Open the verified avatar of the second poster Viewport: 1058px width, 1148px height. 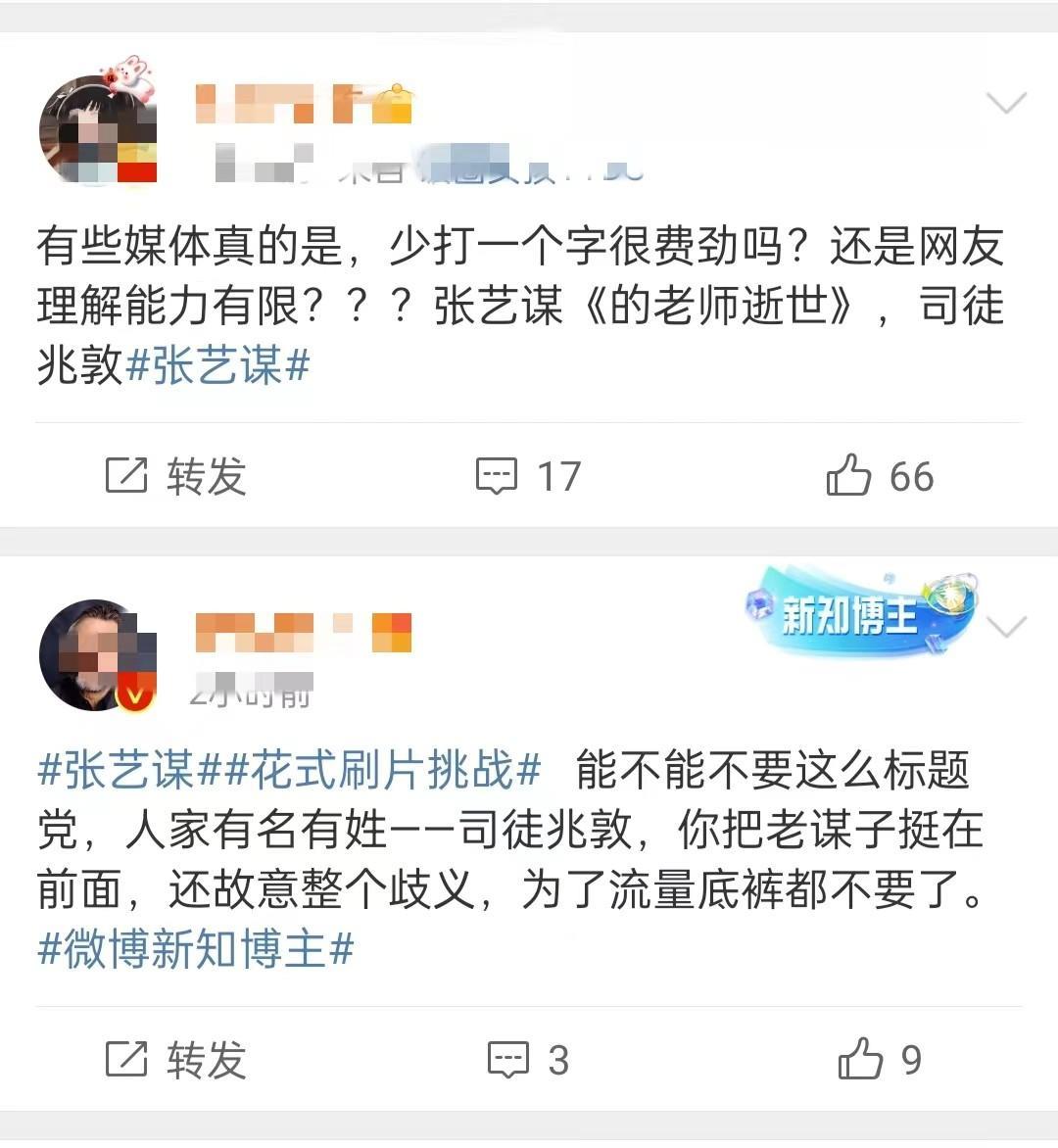pyautogui.click(x=96, y=654)
